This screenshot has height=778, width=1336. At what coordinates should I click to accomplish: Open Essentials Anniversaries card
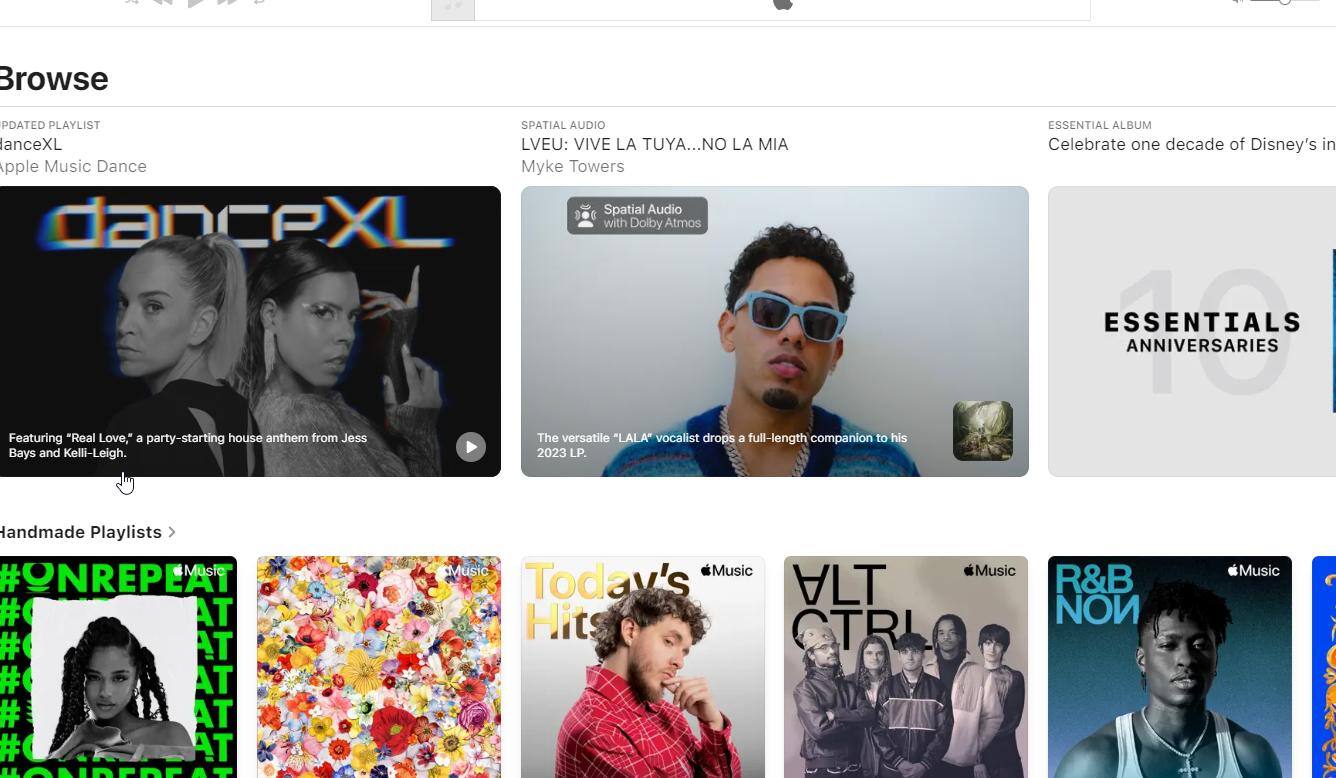pos(1192,331)
